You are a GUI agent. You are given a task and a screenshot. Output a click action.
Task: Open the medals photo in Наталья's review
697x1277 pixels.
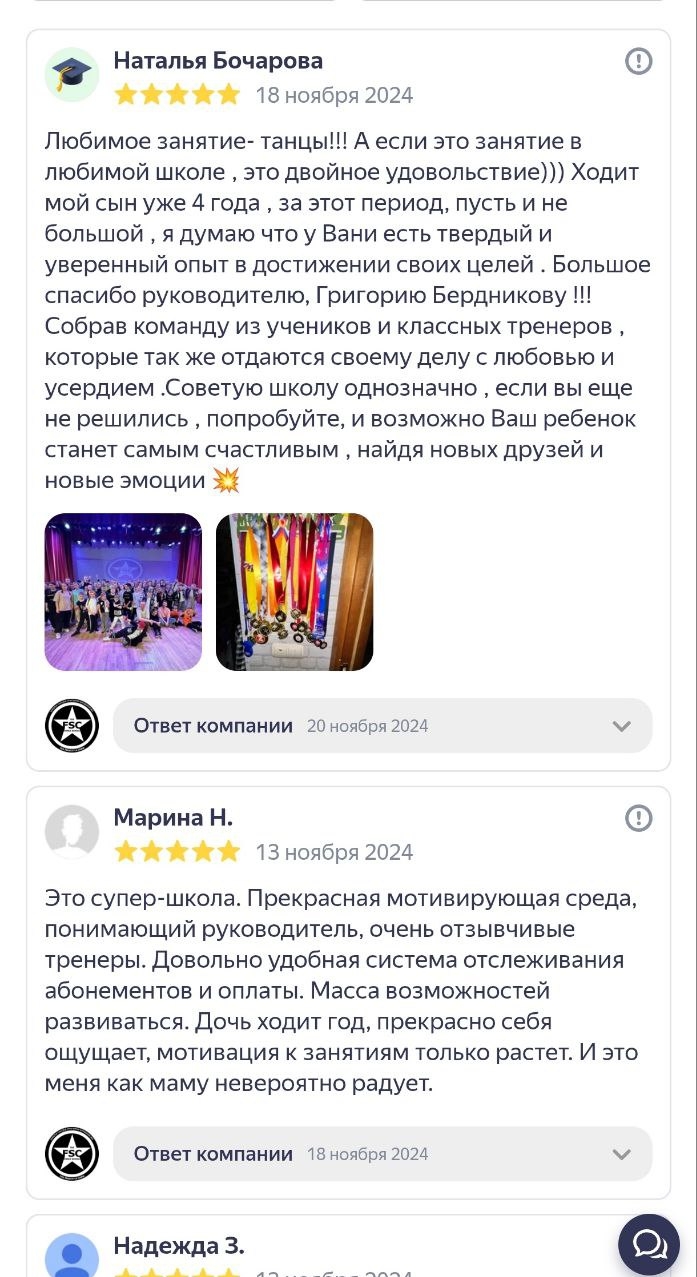click(x=294, y=592)
